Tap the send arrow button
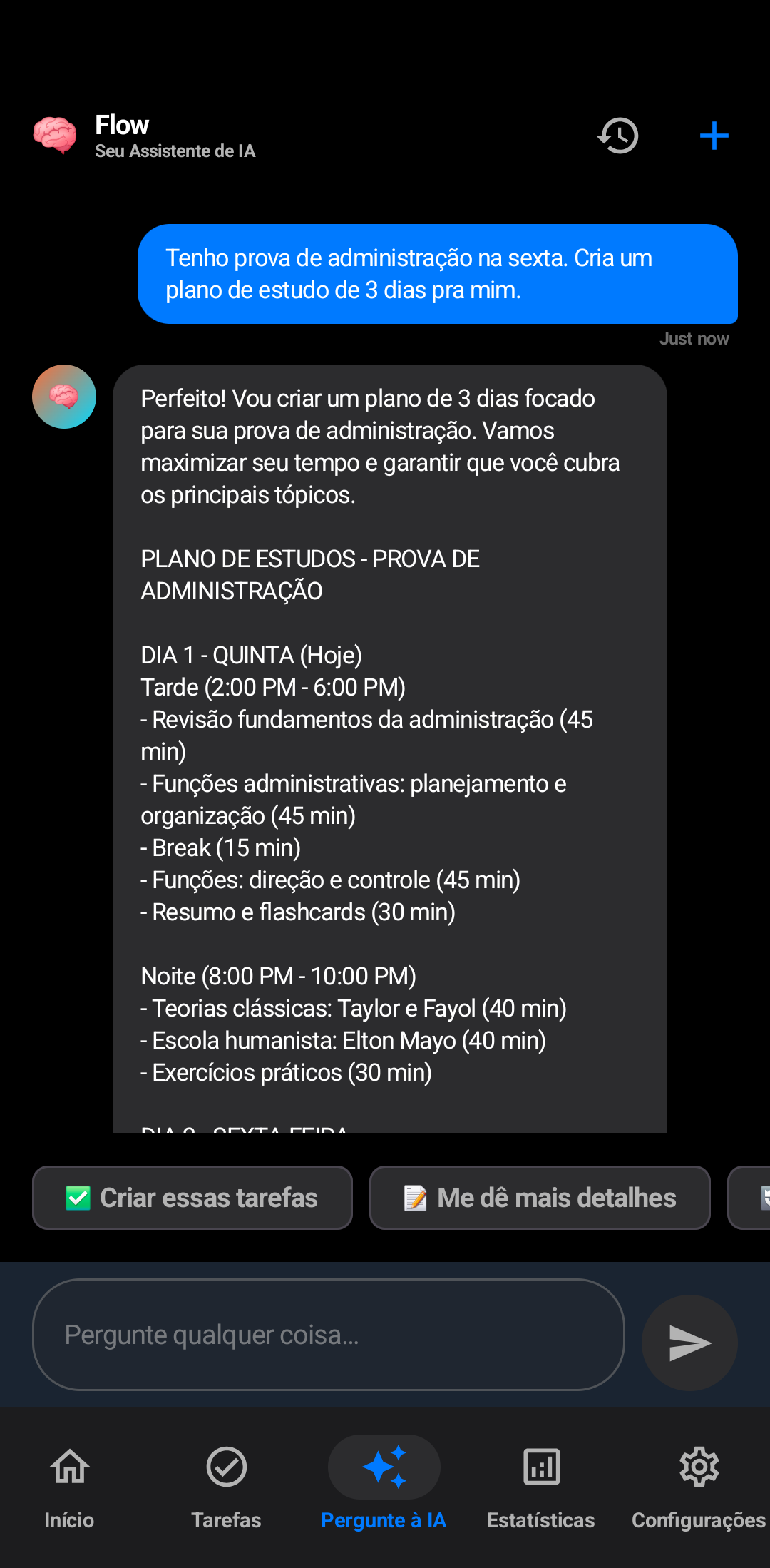This screenshot has width=770, height=1568. 688,1343
